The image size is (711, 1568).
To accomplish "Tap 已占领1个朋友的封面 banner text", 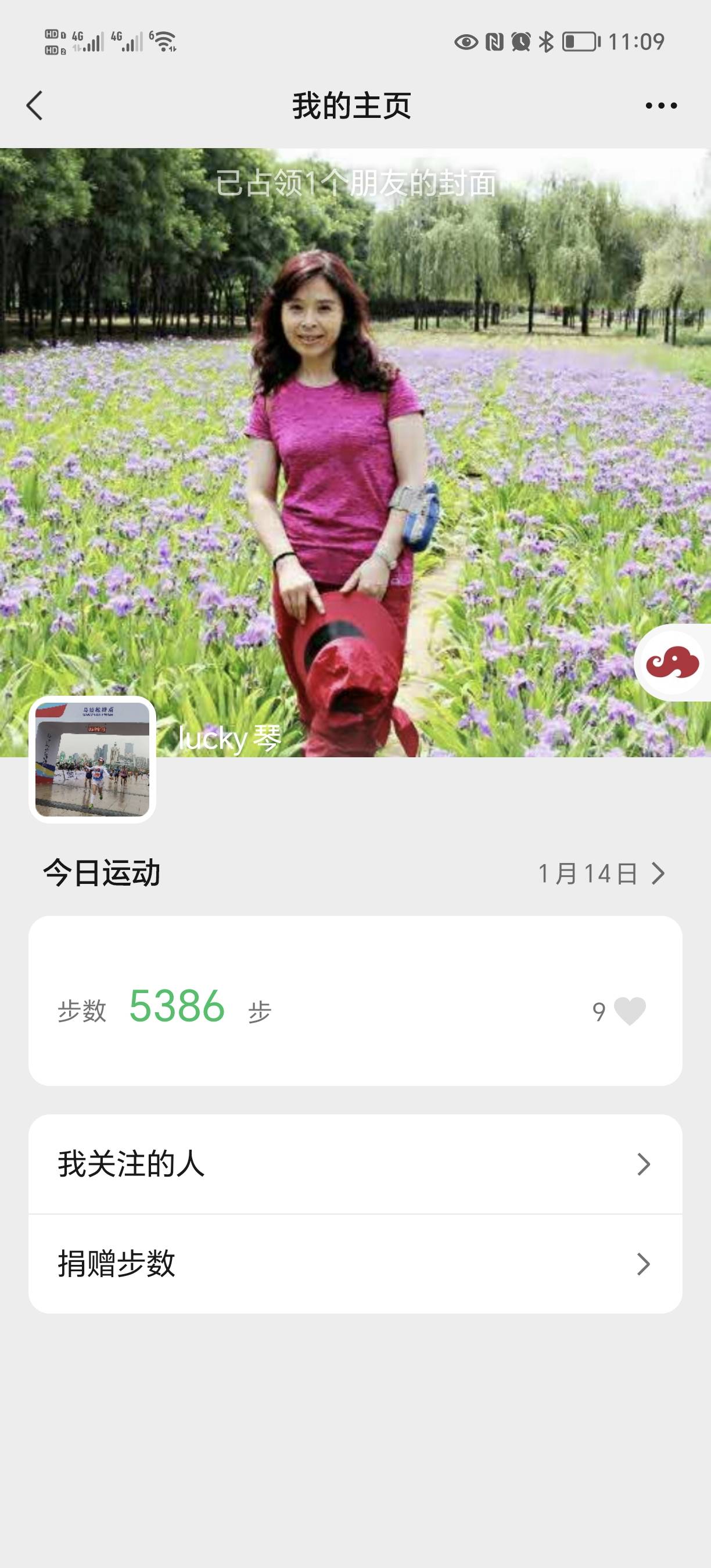I will tap(355, 181).
